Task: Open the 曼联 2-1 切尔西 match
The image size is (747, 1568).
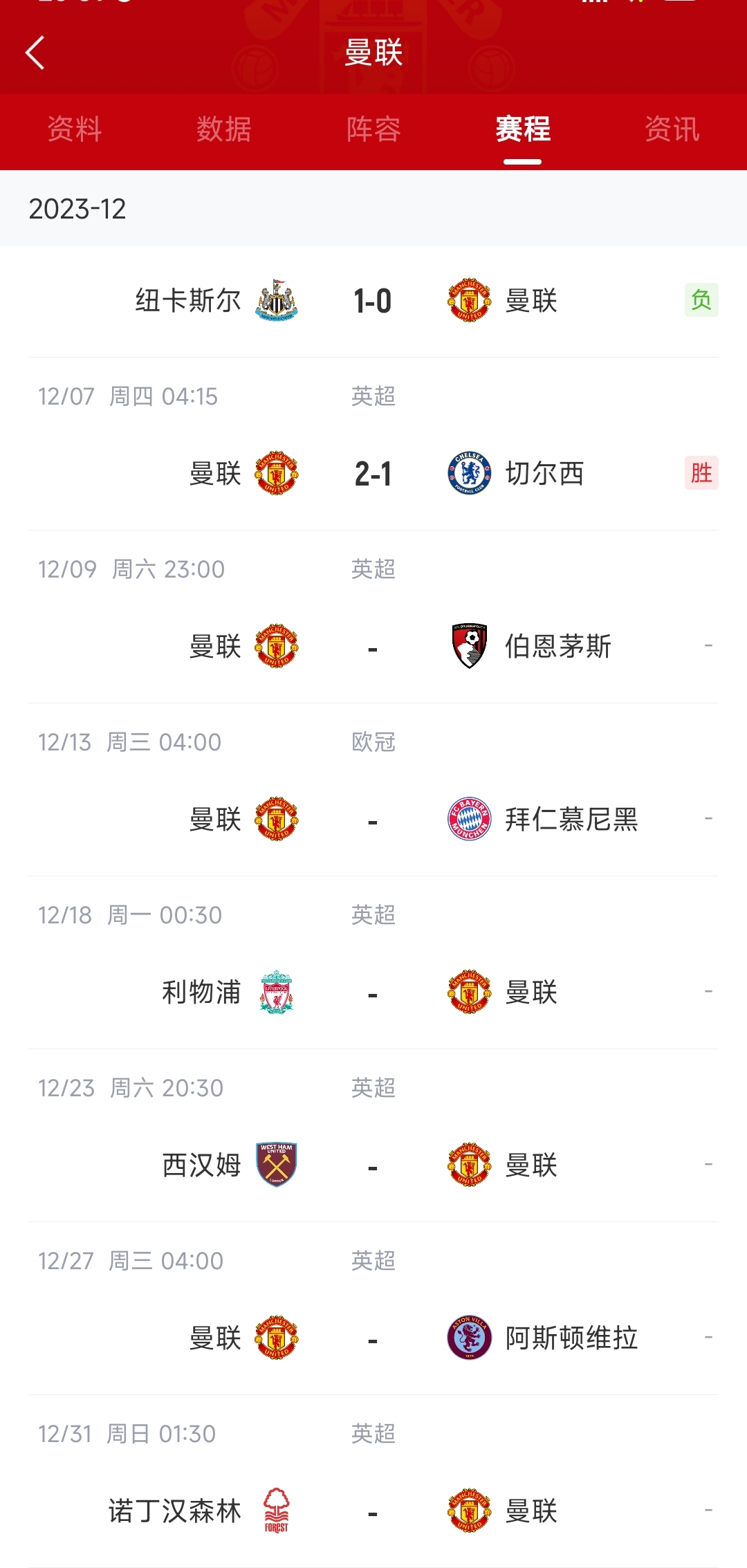Action: (x=373, y=444)
